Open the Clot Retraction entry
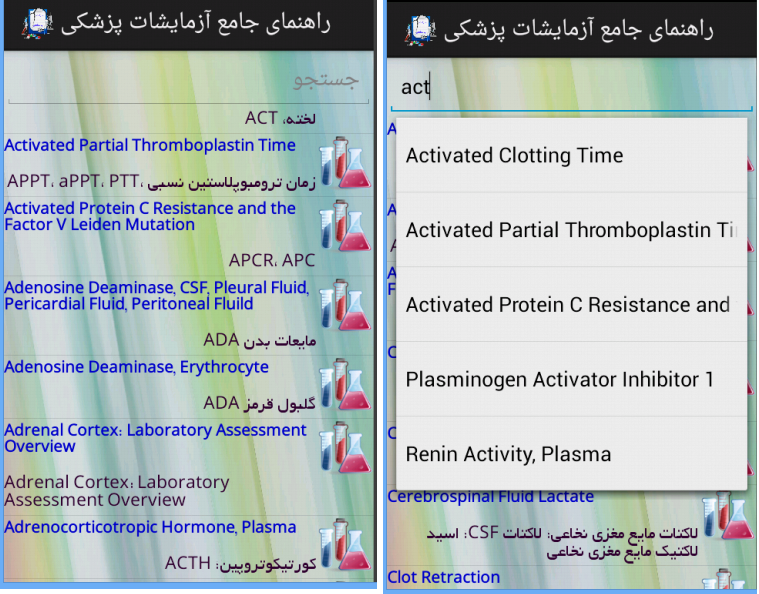The width and height of the screenshot is (759, 594). click(x=571, y=578)
